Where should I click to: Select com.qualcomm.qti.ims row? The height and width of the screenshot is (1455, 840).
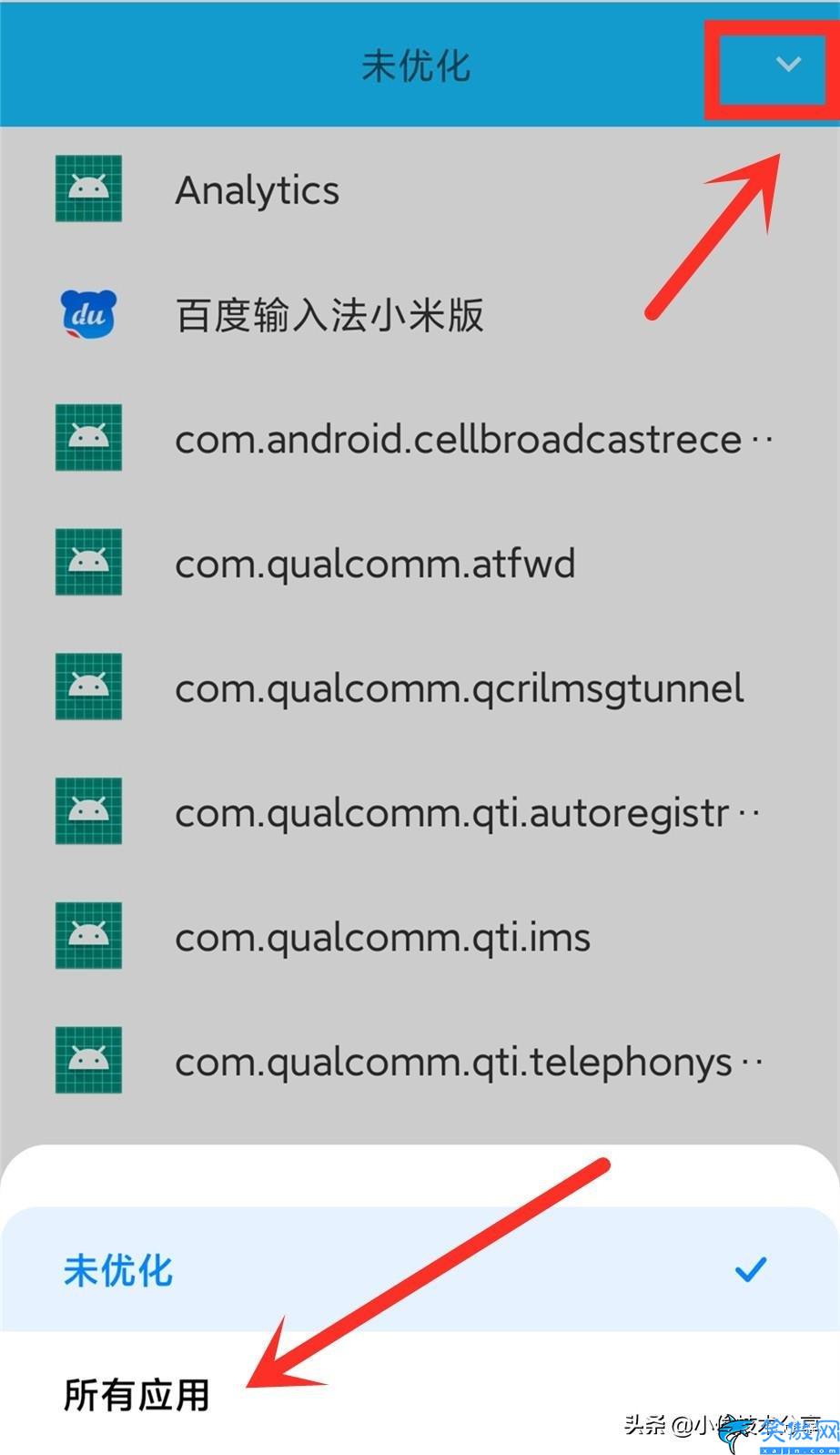pyautogui.click(x=420, y=938)
